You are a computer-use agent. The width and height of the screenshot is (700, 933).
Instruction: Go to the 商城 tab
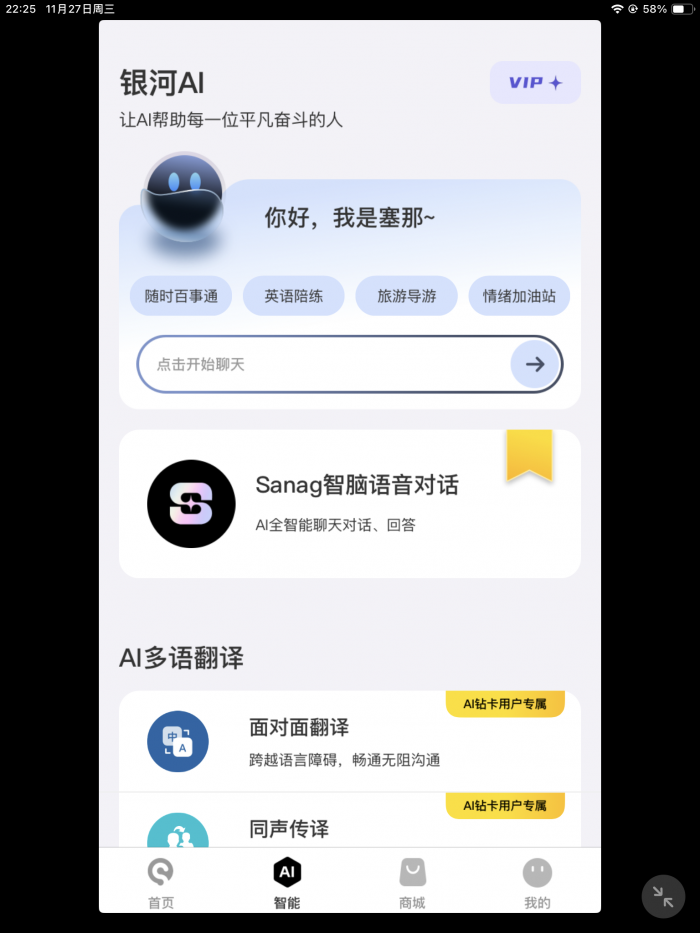[x=412, y=884]
